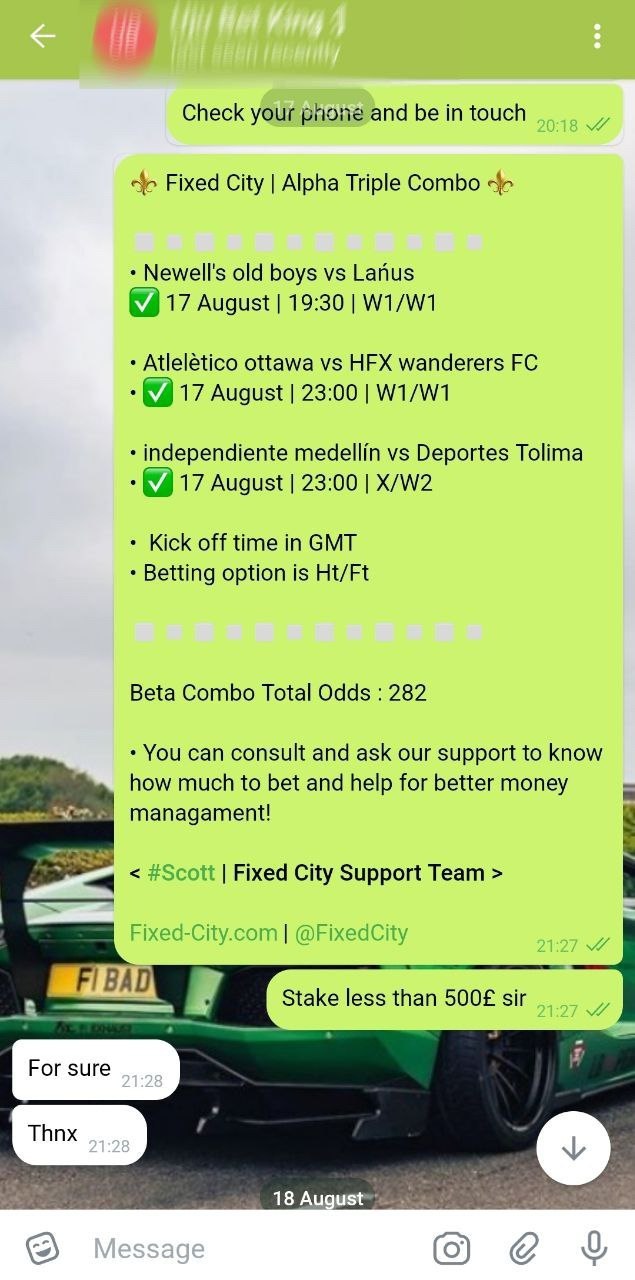Open the sticker and emoji panel
Image resolution: width=635 pixels, height=1280 pixels.
42,1248
